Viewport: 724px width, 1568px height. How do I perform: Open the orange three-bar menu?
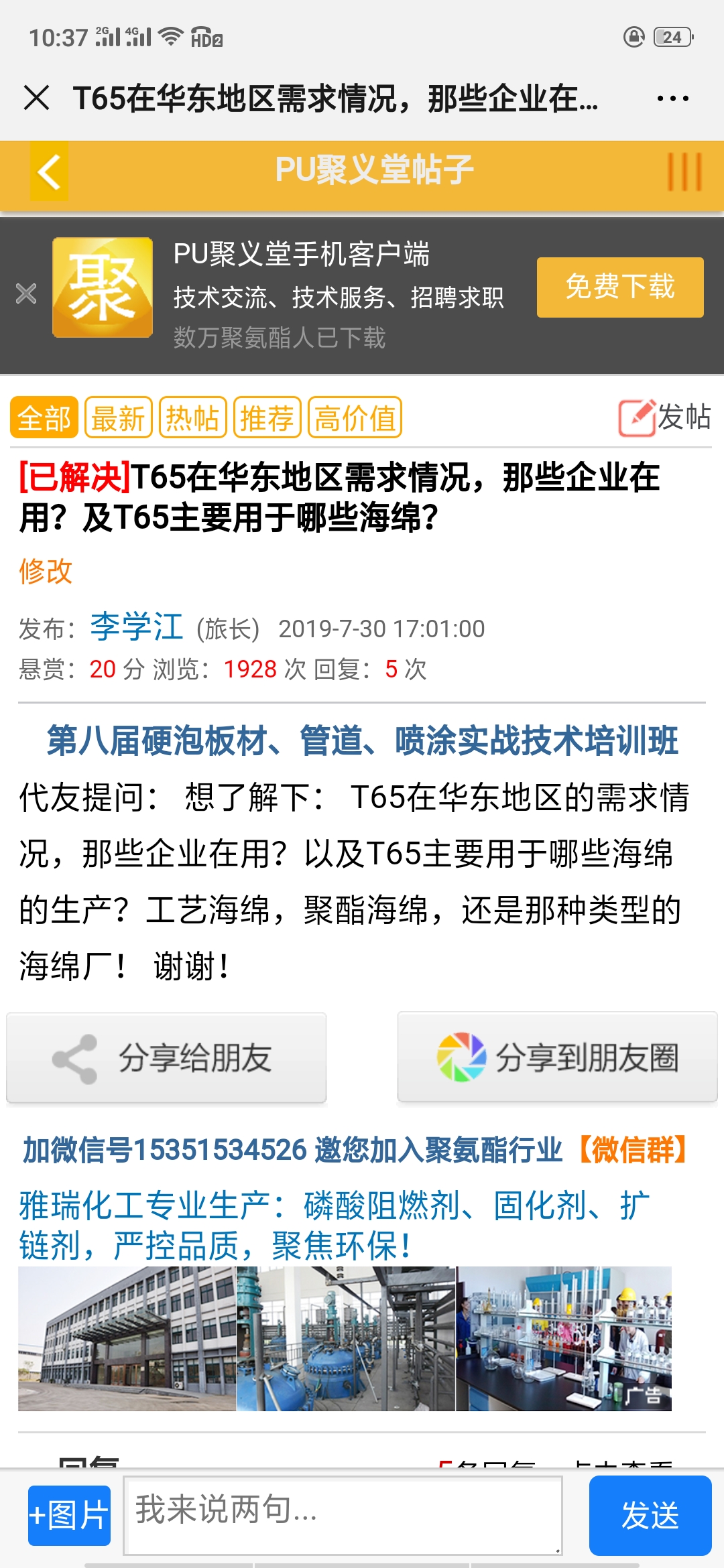coord(684,172)
